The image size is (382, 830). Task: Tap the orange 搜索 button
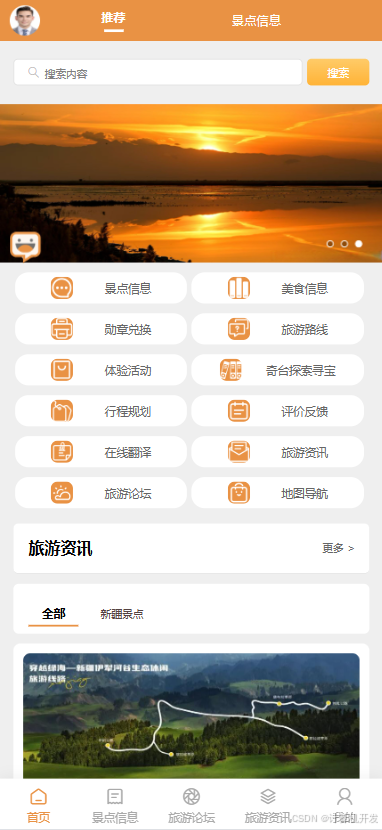click(x=338, y=73)
